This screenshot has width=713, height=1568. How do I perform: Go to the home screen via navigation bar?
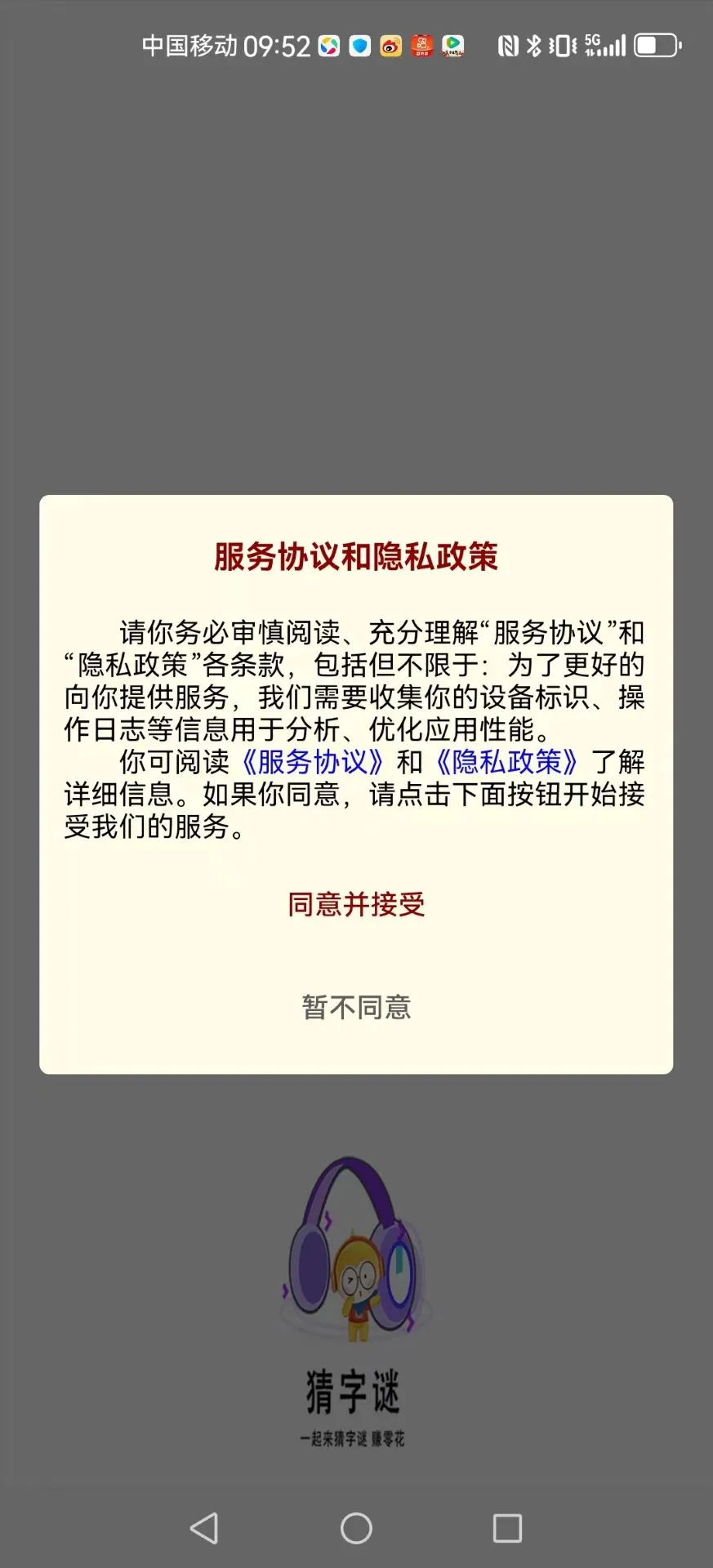click(x=356, y=1528)
